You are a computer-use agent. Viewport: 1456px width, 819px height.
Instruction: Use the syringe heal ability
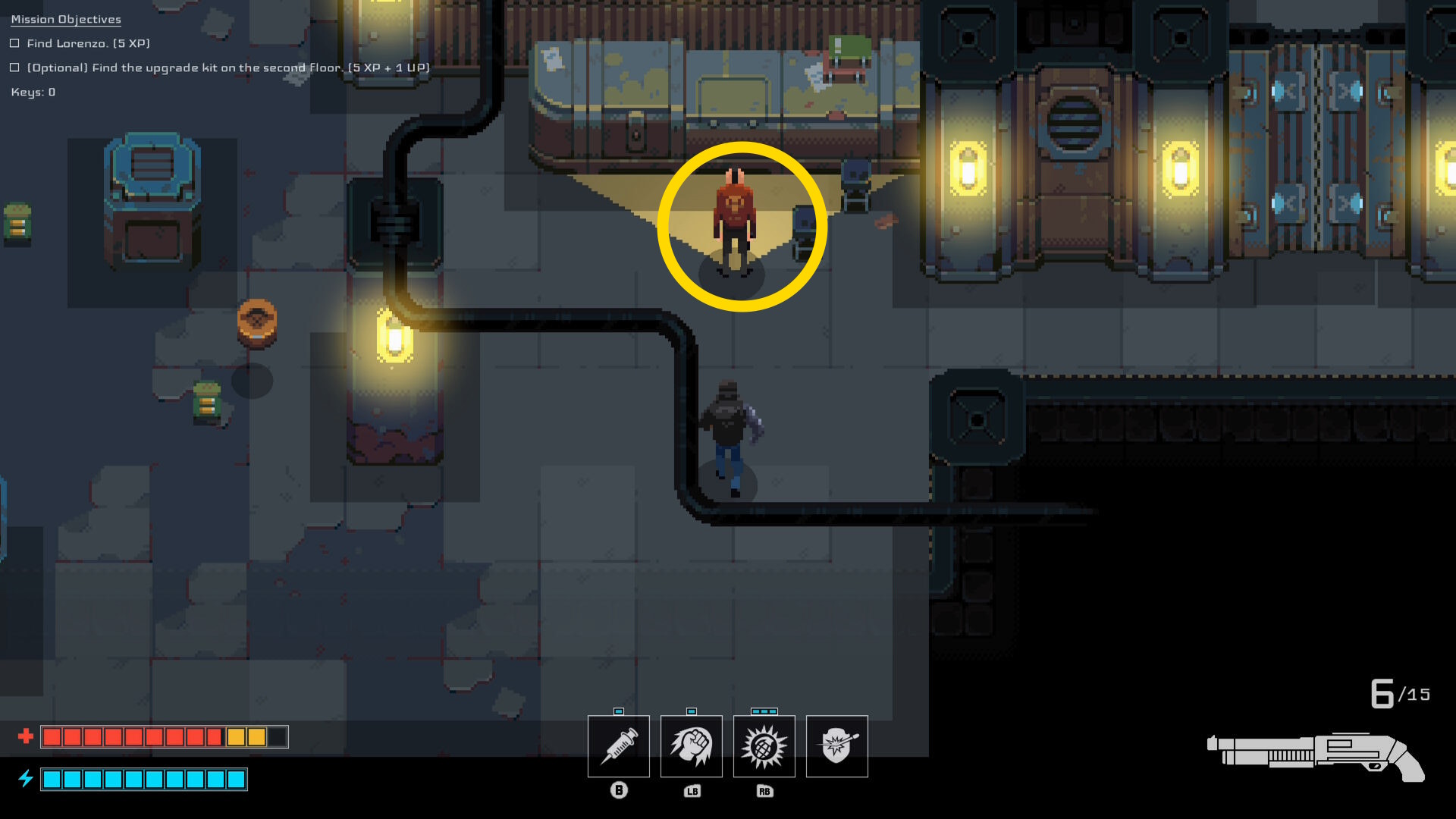coord(618,746)
